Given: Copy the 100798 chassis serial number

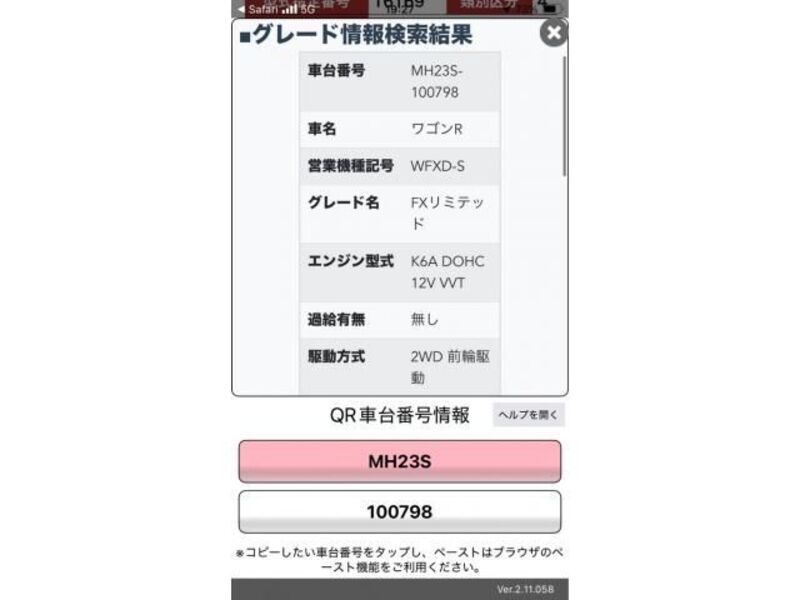Looking at the screenshot, I should [x=399, y=512].
